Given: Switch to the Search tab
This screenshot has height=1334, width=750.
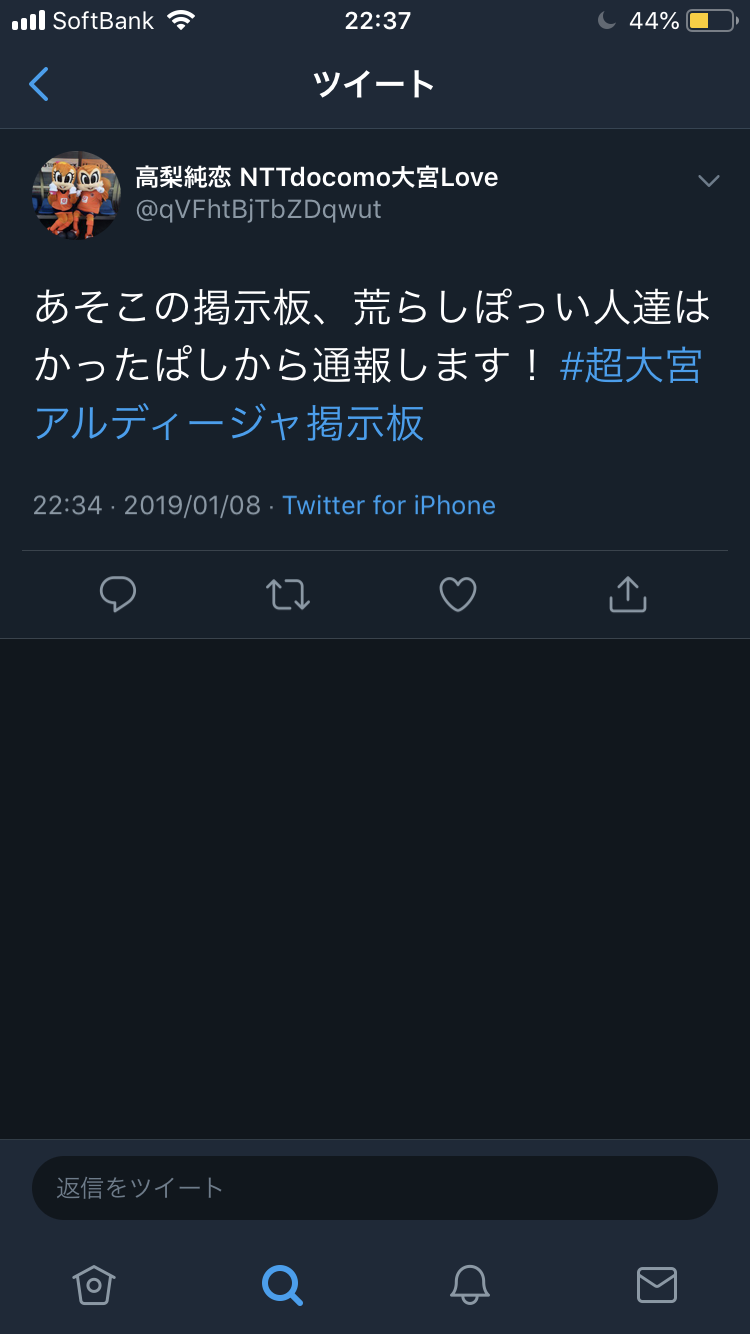Looking at the screenshot, I should click(282, 1284).
